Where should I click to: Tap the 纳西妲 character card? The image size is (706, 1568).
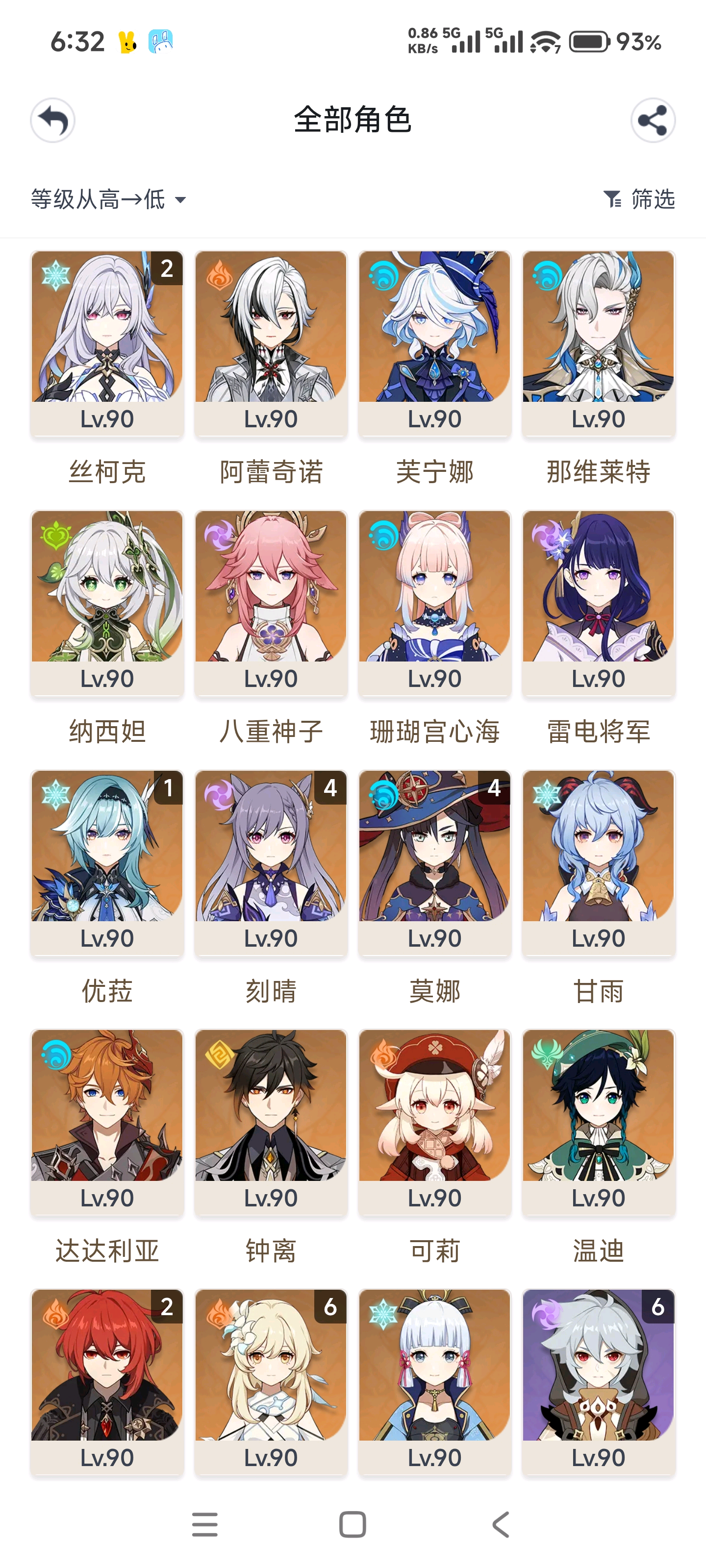tap(107, 603)
